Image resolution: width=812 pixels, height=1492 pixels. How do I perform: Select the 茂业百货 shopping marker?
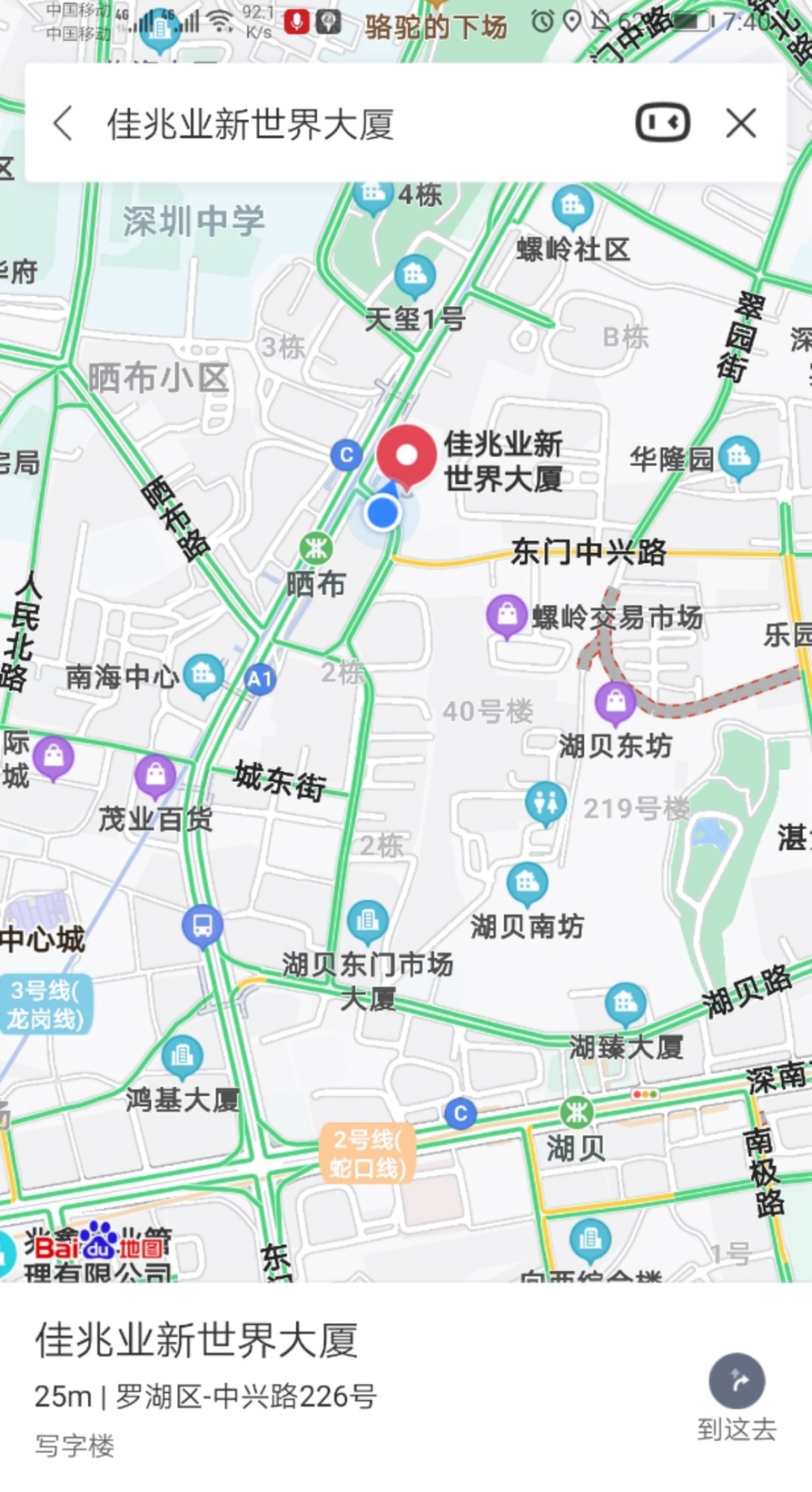tap(155, 776)
